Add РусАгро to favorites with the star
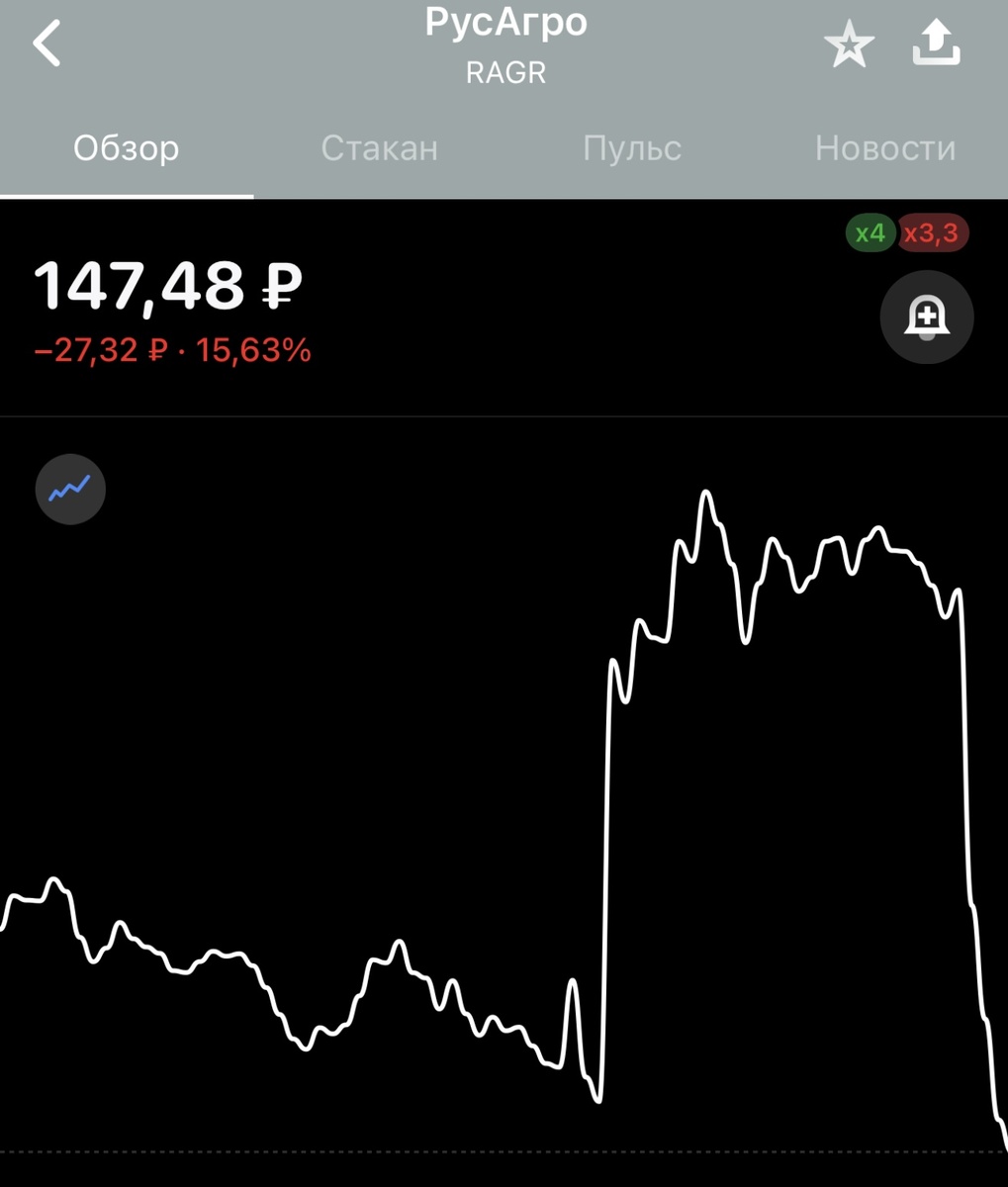Image resolution: width=1008 pixels, height=1187 pixels. click(x=849, y=46)
